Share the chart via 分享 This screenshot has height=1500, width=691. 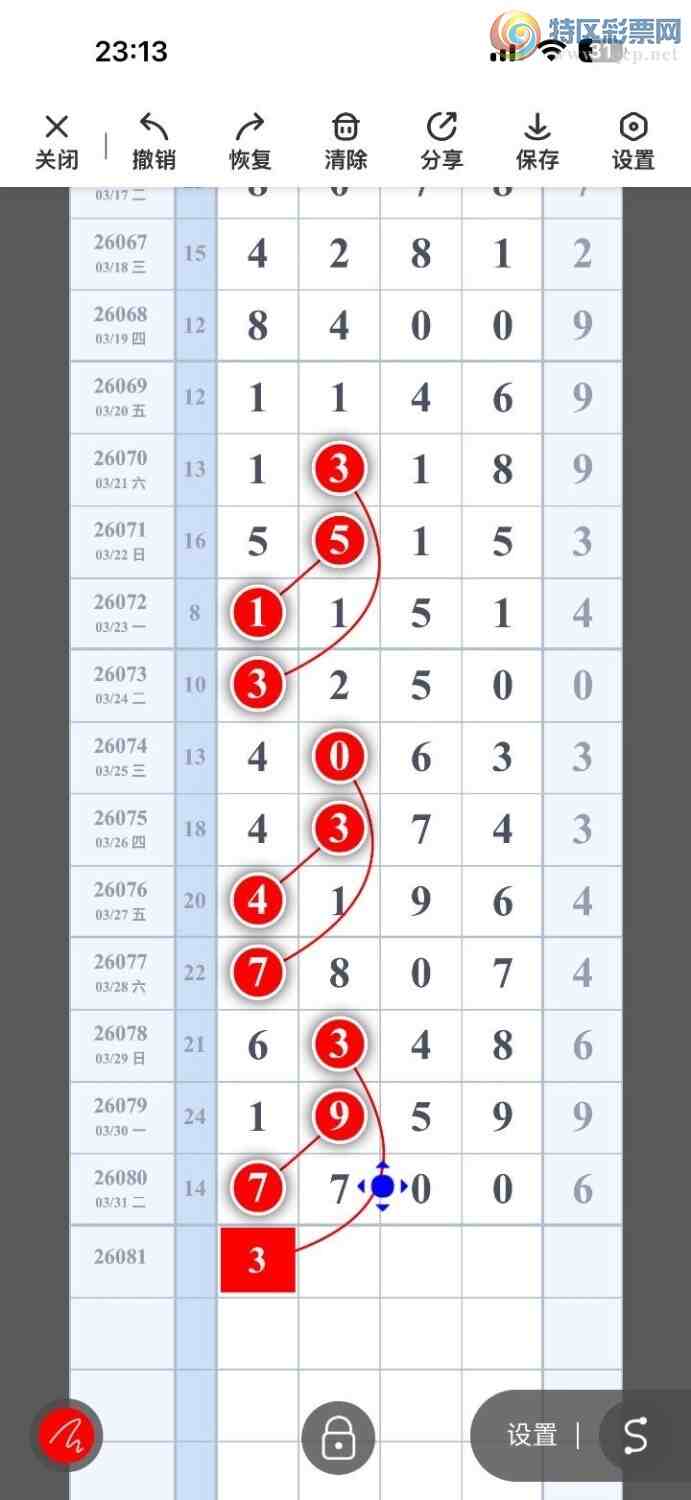coord(441,141)
